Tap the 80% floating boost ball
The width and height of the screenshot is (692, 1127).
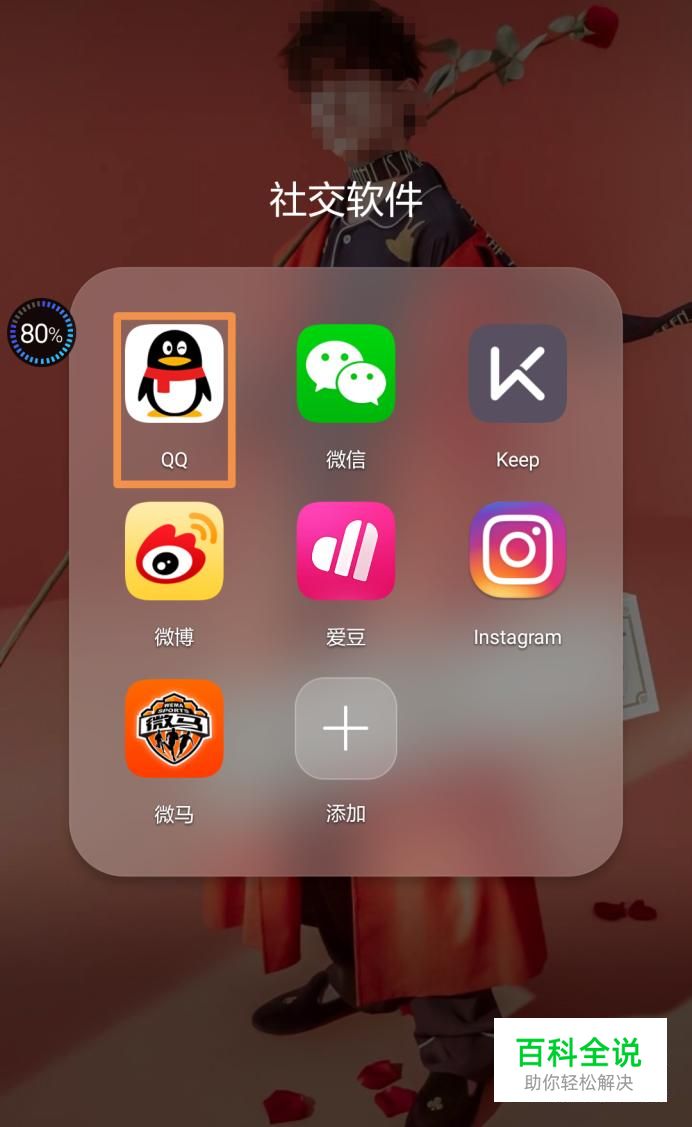pos(41,333)
